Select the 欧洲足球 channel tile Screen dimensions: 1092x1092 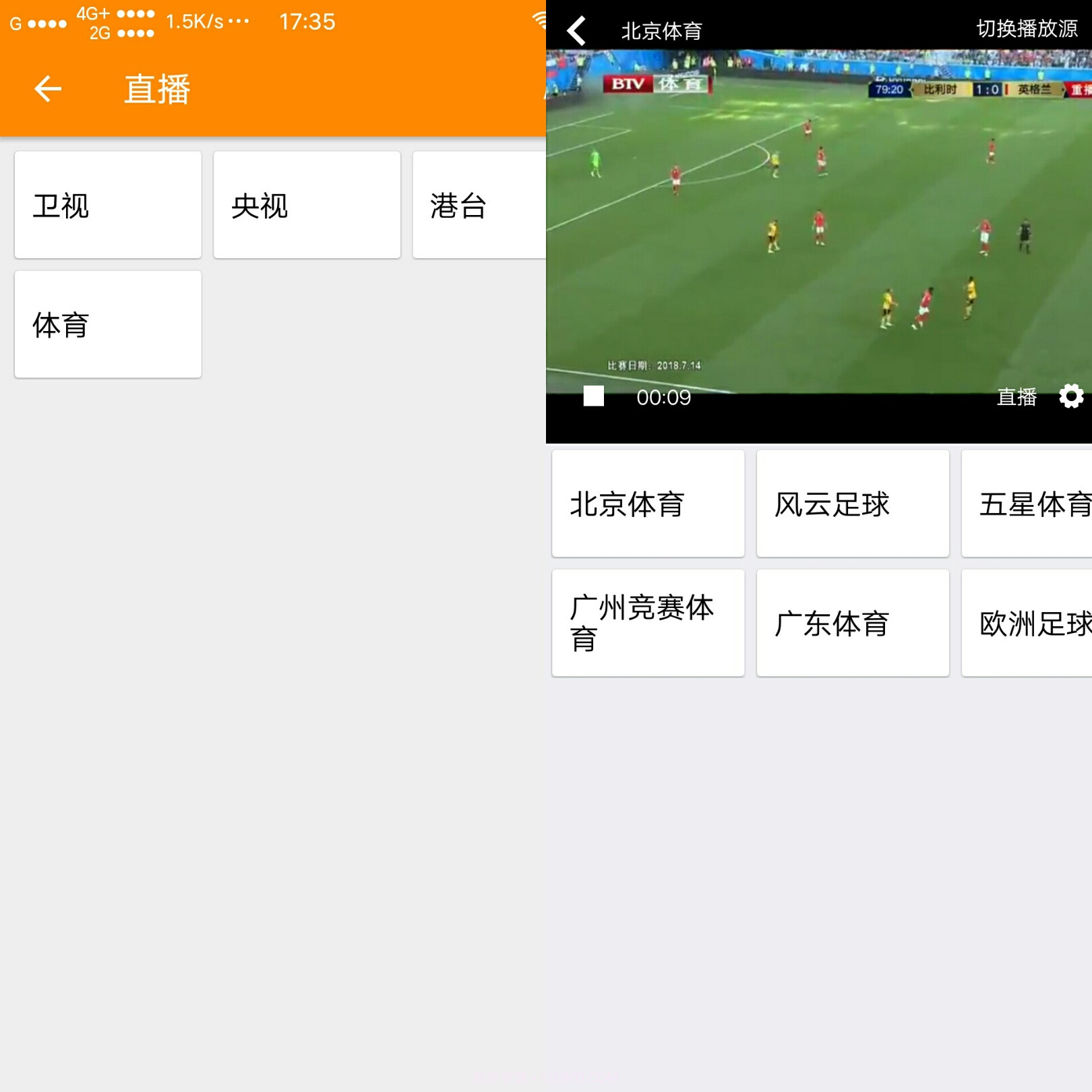click(x=1028, y=623)
